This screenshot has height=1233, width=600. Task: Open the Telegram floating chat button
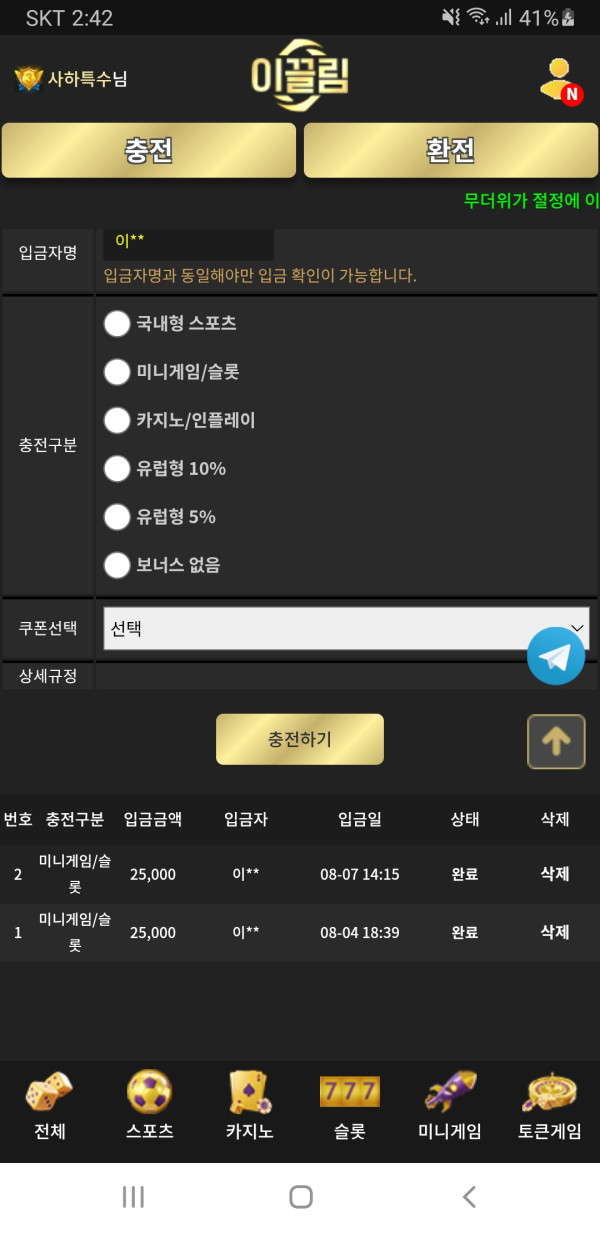[x=556, y=656]
